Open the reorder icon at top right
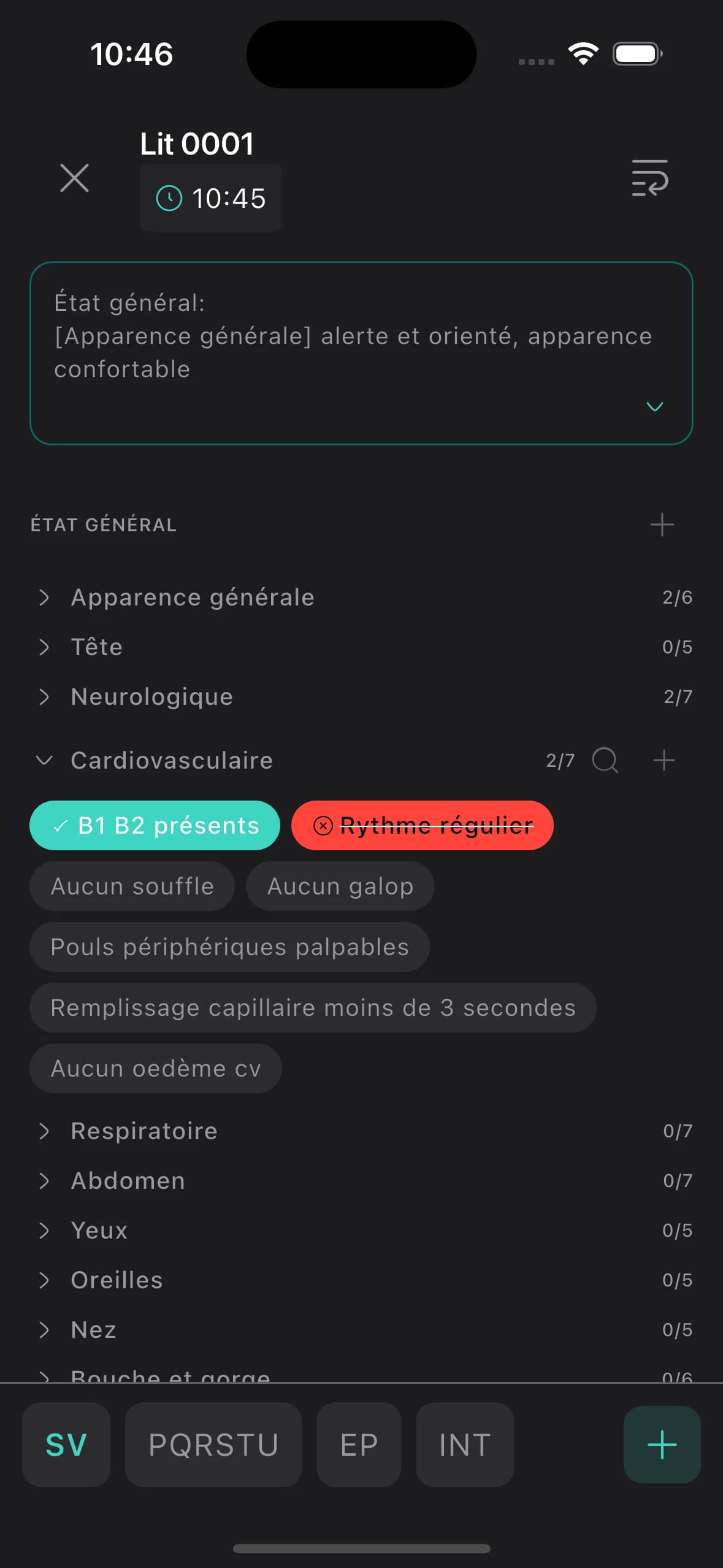Image resolution: width=723 pixels, height=1568 pixels. (x=648, y=179)
